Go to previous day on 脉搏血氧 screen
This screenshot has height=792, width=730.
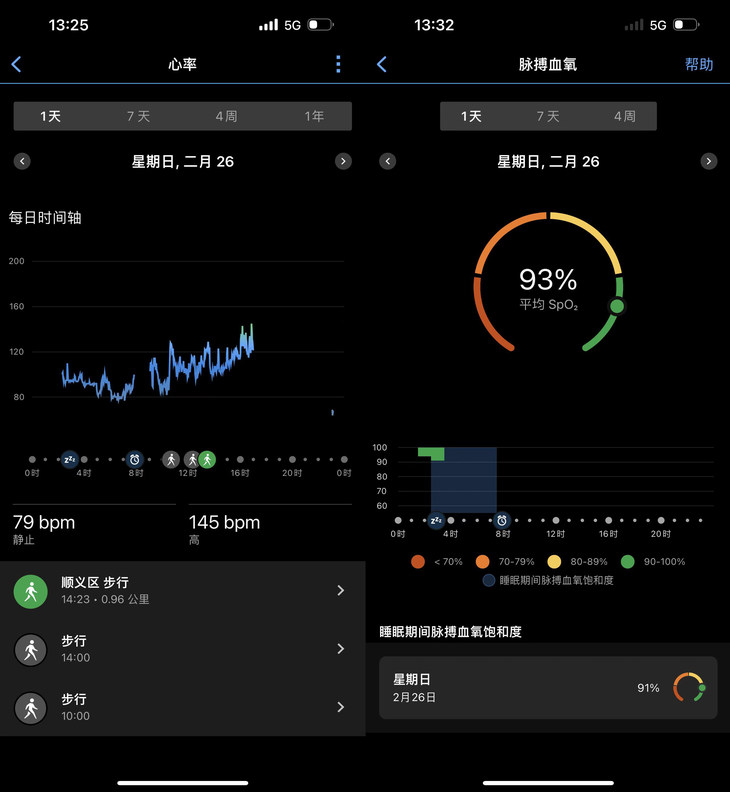pos(388,161)
